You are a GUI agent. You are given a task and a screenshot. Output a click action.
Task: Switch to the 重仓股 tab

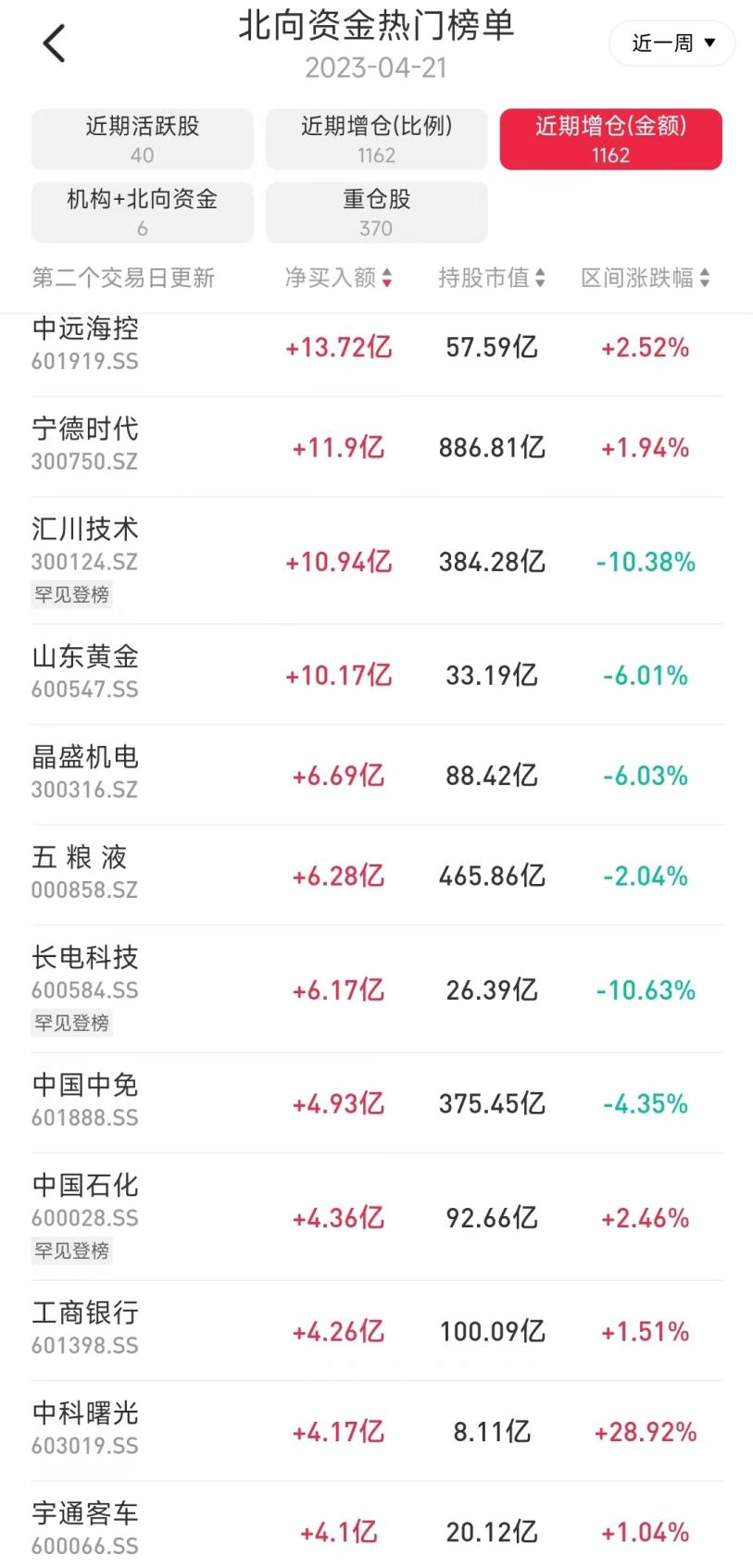click(x=376, y=212)
